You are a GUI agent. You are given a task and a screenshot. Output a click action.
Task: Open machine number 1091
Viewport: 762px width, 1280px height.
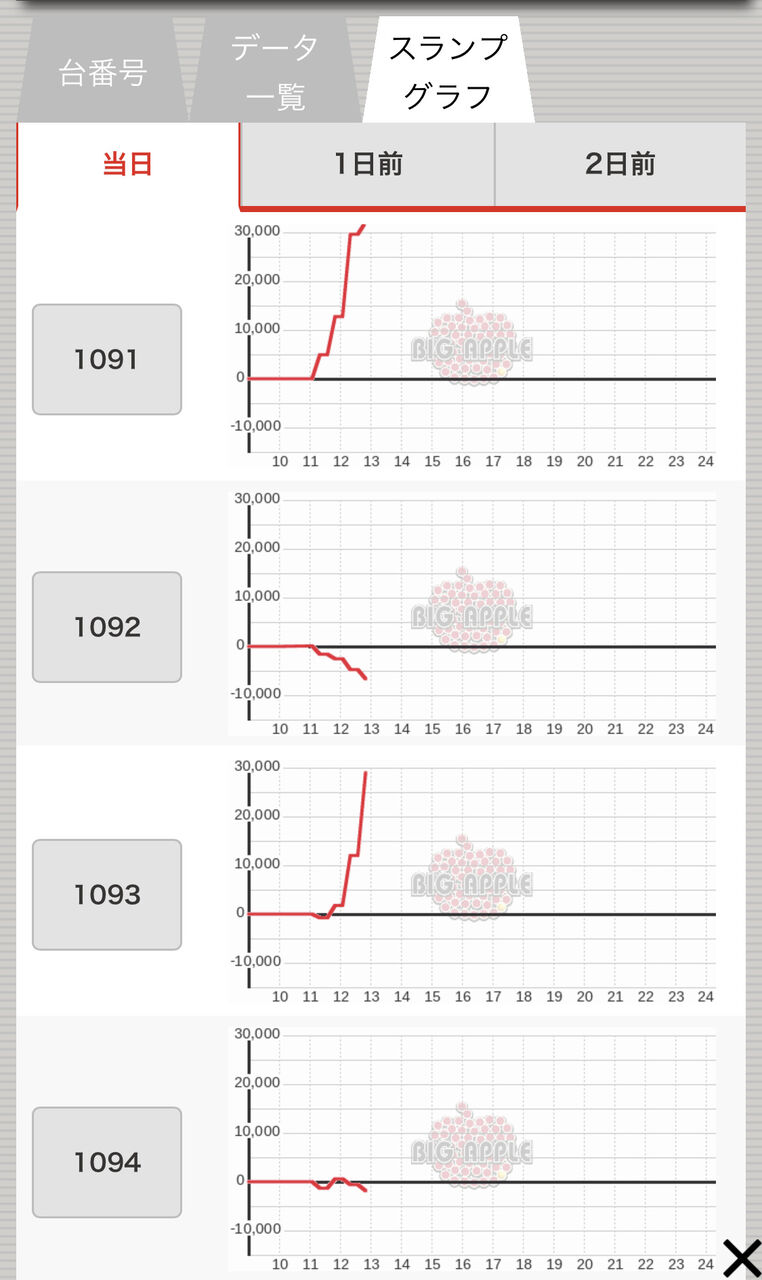[x=107, y=359]
